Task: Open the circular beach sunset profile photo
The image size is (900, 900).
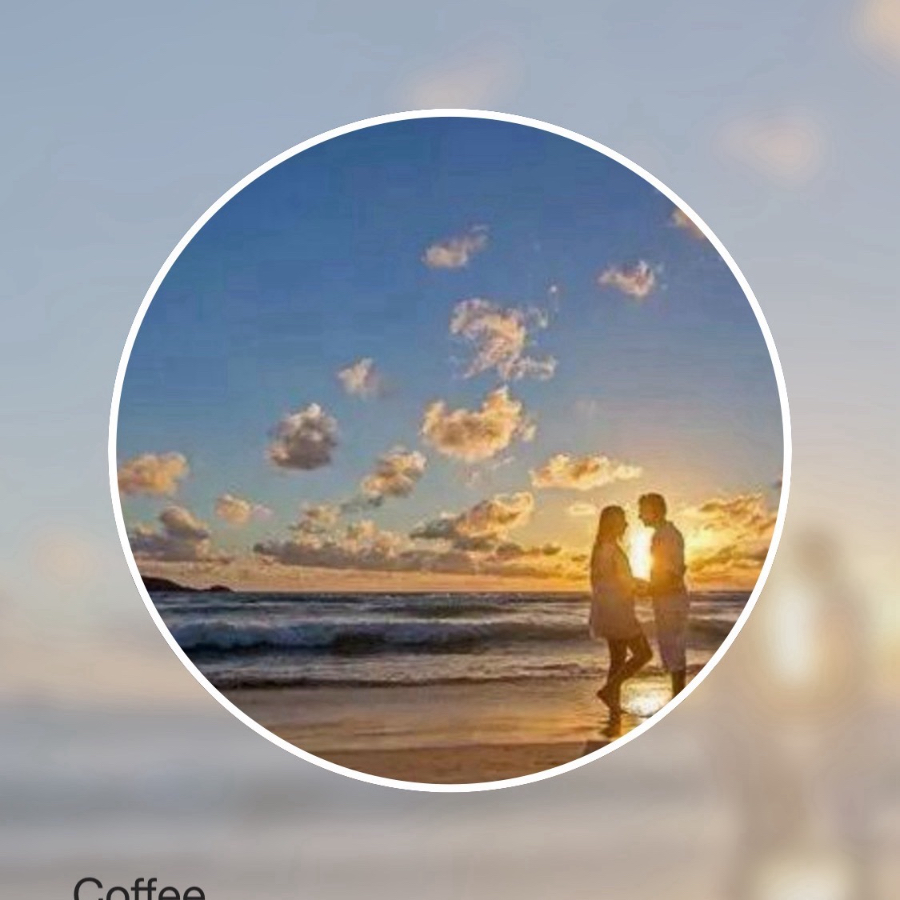Action: [450, 450]
